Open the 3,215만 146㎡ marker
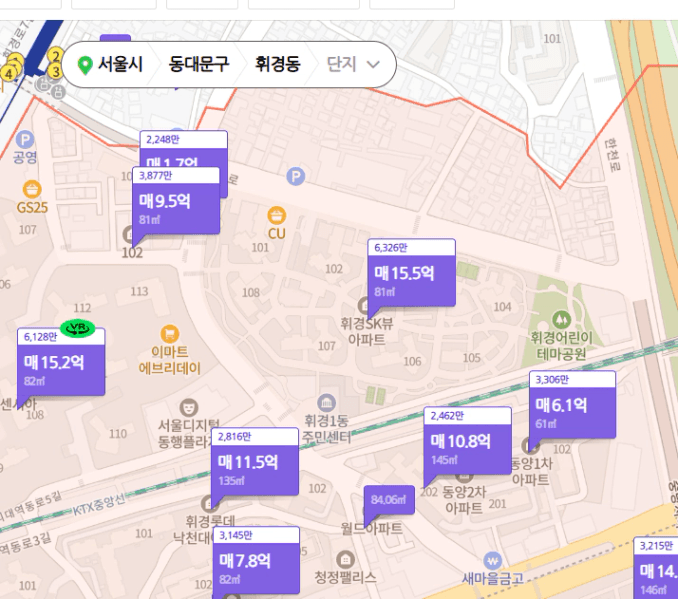Viewport: 678px width, 599px height. pyautogui.click(x=656, y=567)
